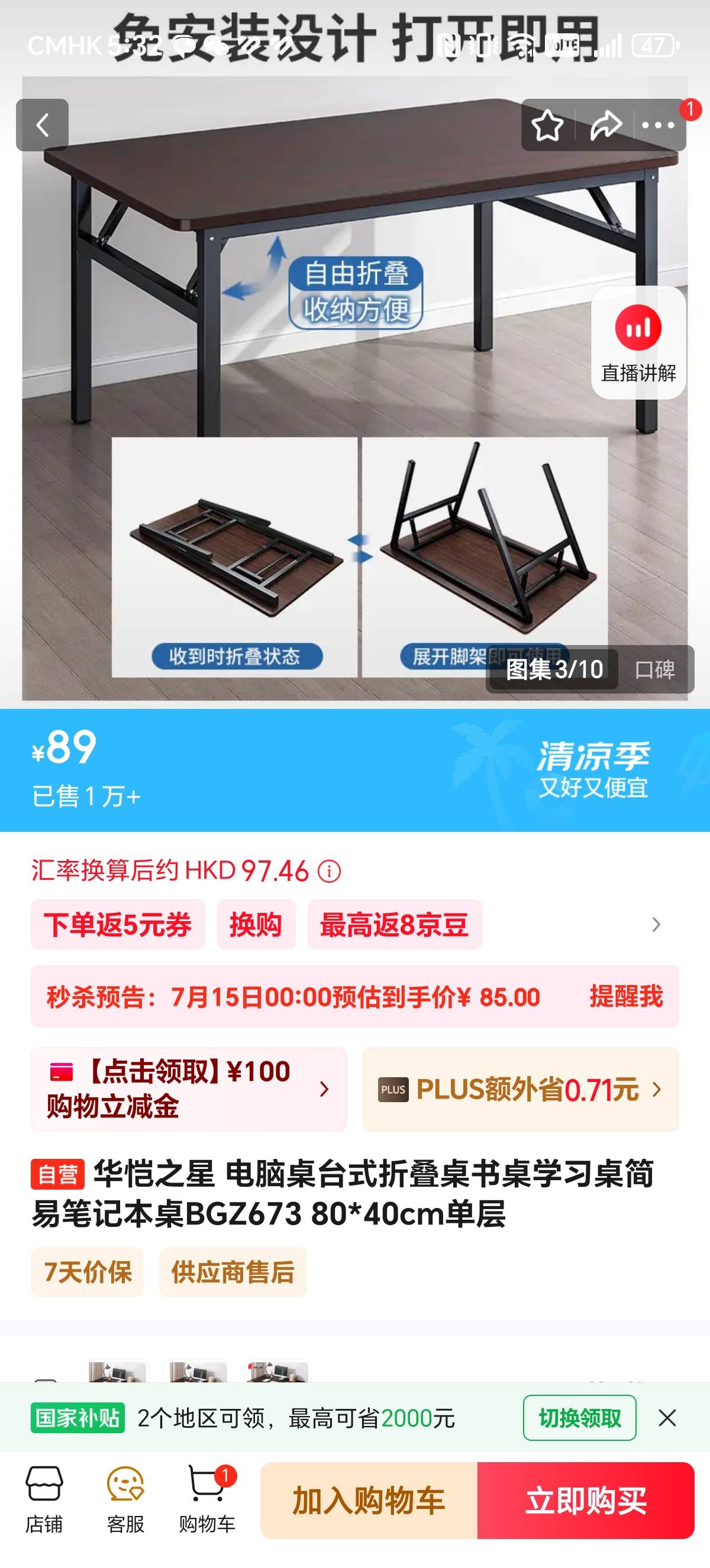The image size is (710, 1568).
Task: Tap the back arrow to return
Action: [x=43, y=124]
